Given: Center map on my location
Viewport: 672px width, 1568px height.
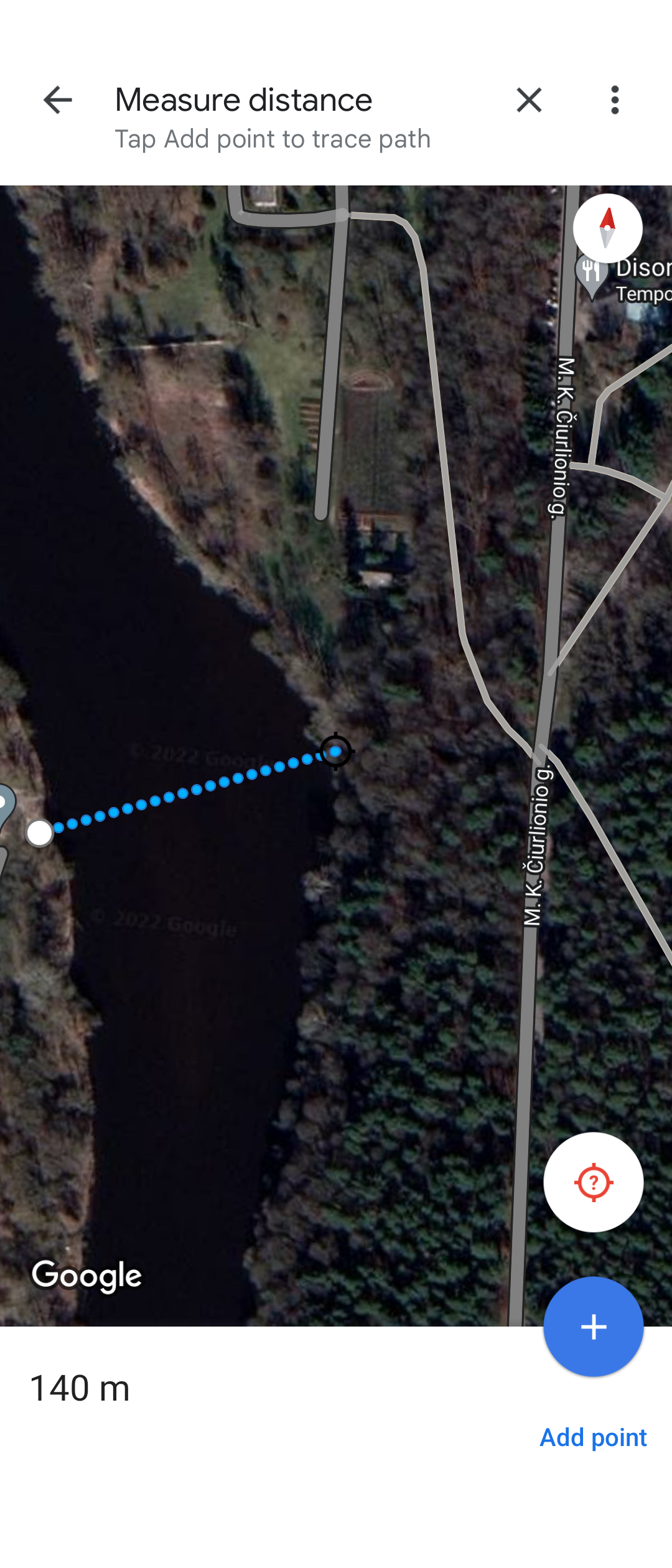Looking at the screenshot, I should coord(593,1182).
